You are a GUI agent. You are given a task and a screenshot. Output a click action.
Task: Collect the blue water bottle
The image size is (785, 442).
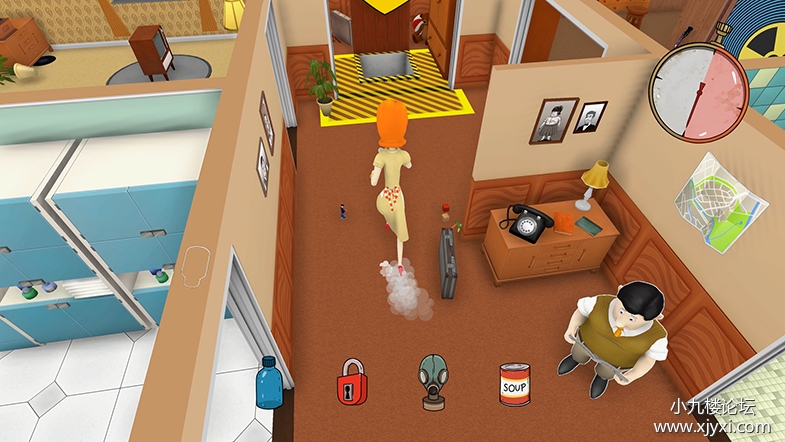(267, 383)
